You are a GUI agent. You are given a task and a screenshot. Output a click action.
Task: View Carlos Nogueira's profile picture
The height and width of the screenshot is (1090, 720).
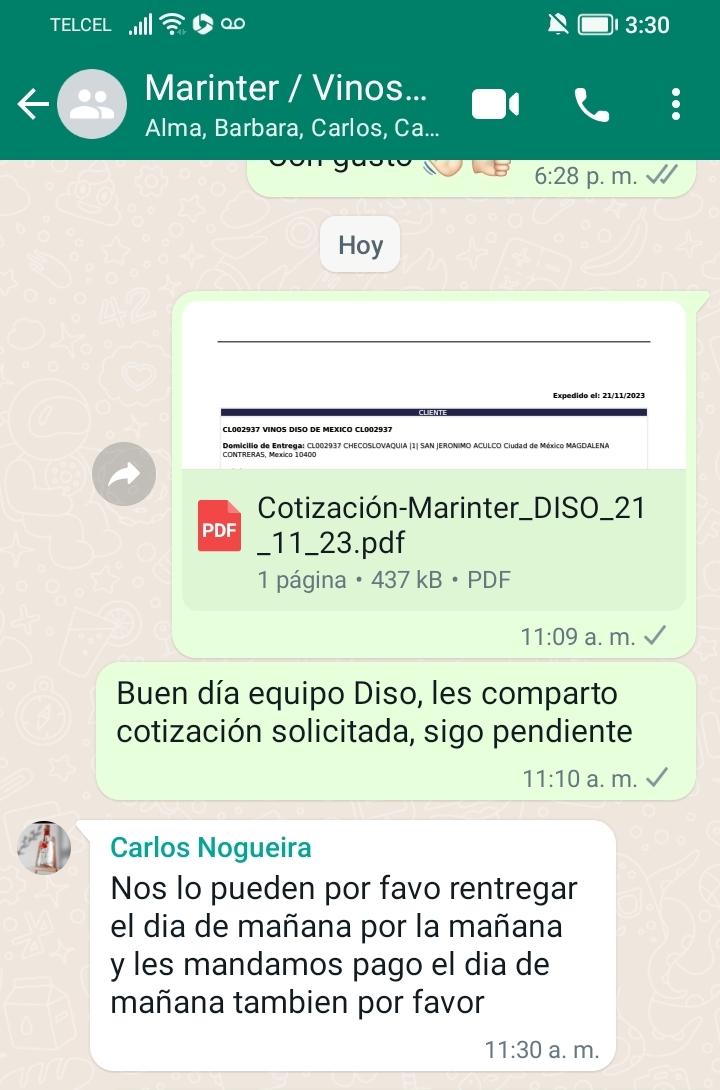click(44, 848)
